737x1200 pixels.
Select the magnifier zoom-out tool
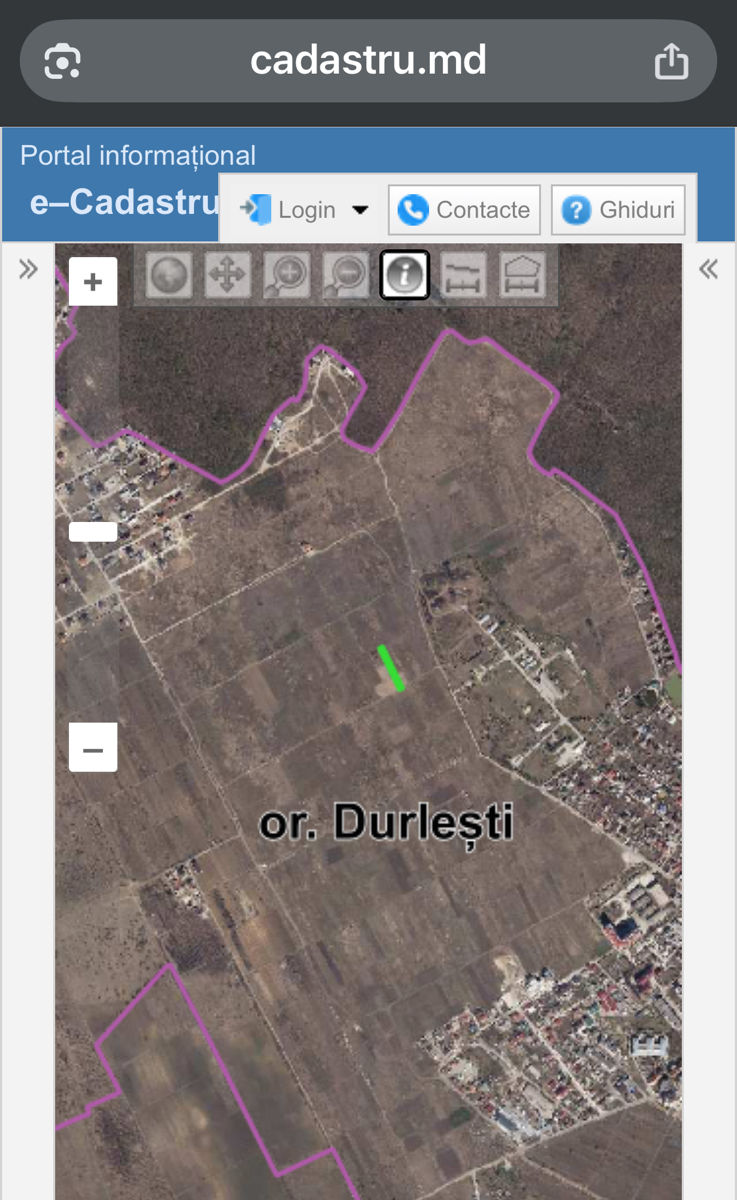pyautogui.click(x=345, y=275)
